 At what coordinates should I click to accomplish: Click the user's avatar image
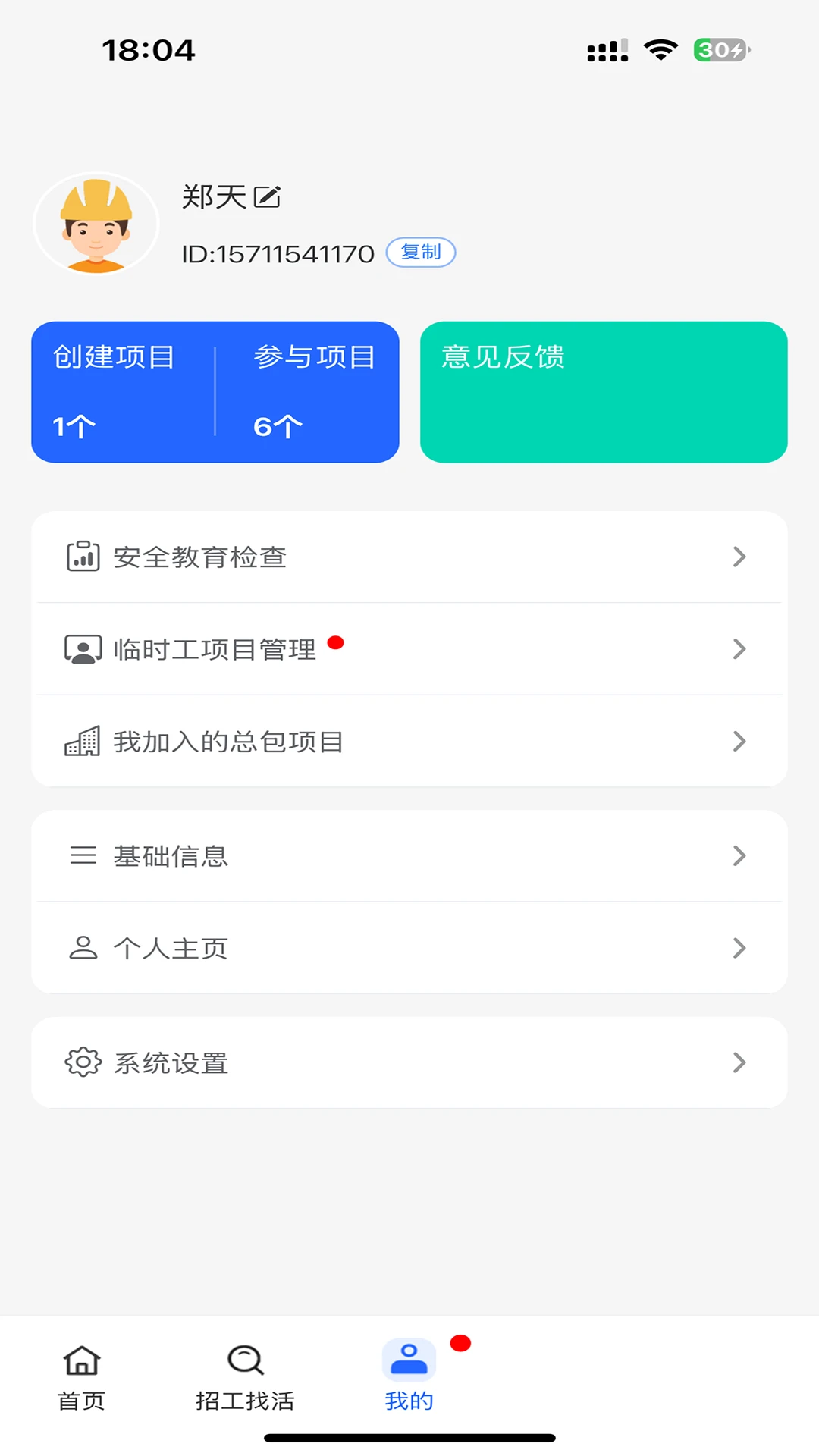click(x=96, y=223)
